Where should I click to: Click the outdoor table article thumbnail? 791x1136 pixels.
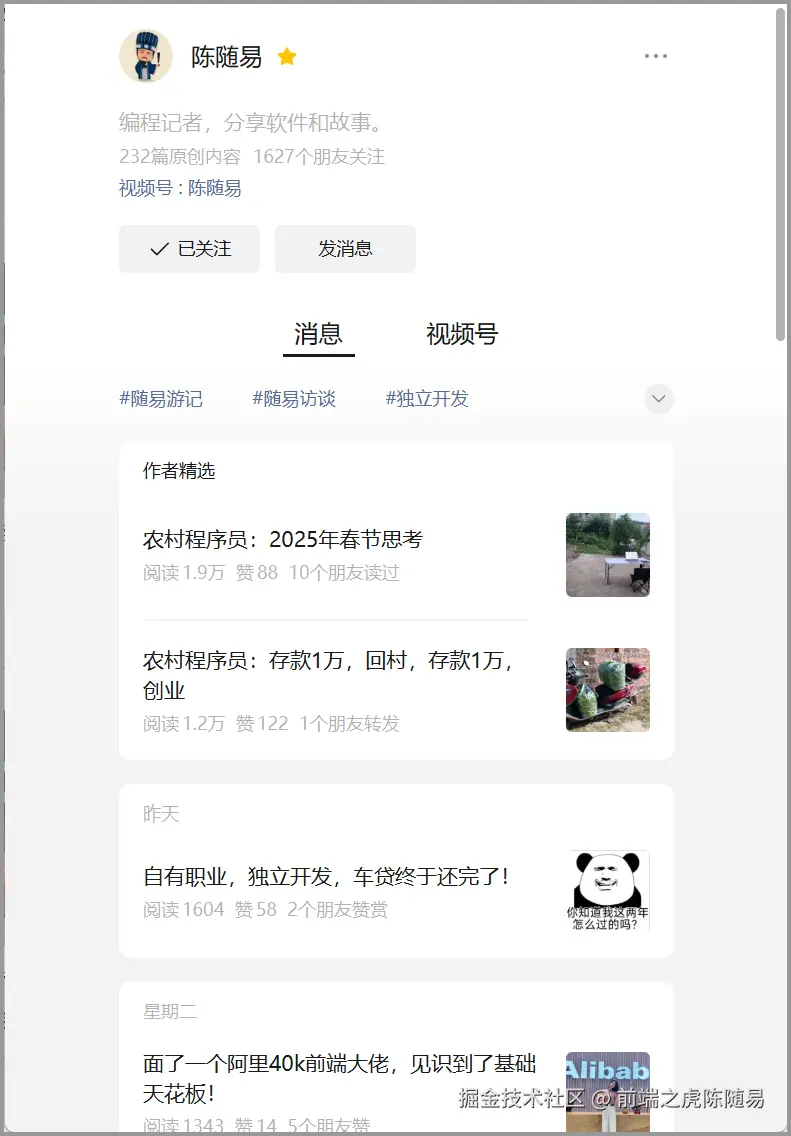click(608, 555)
